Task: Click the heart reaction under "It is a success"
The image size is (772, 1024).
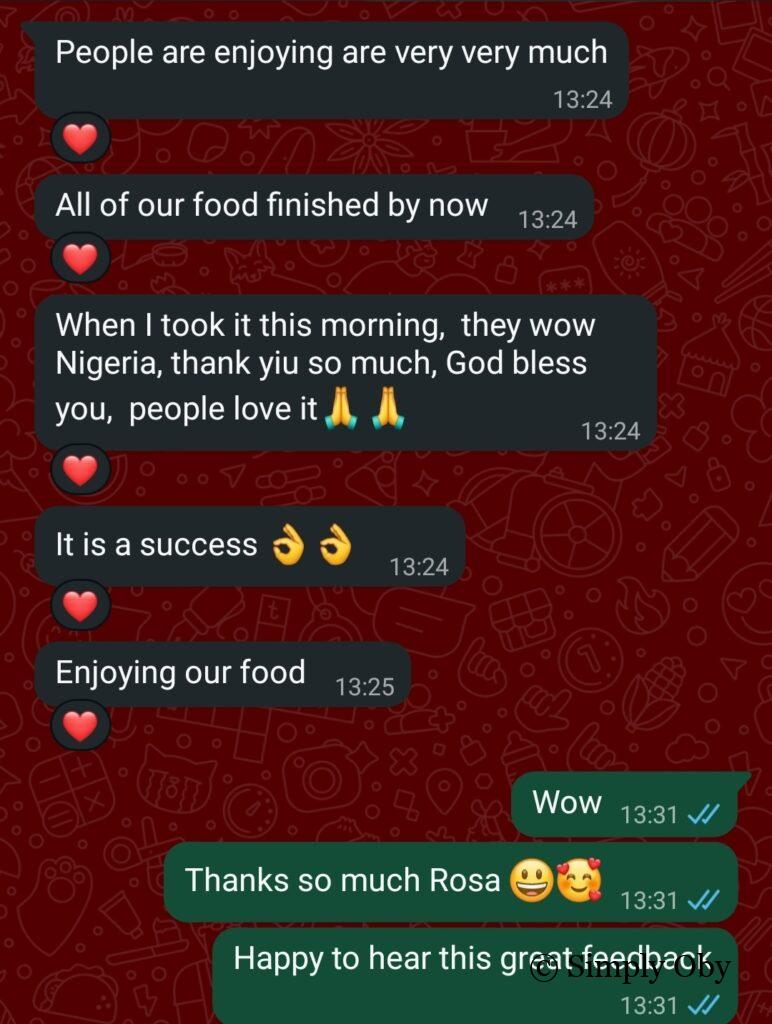Action: pos(80,606)
